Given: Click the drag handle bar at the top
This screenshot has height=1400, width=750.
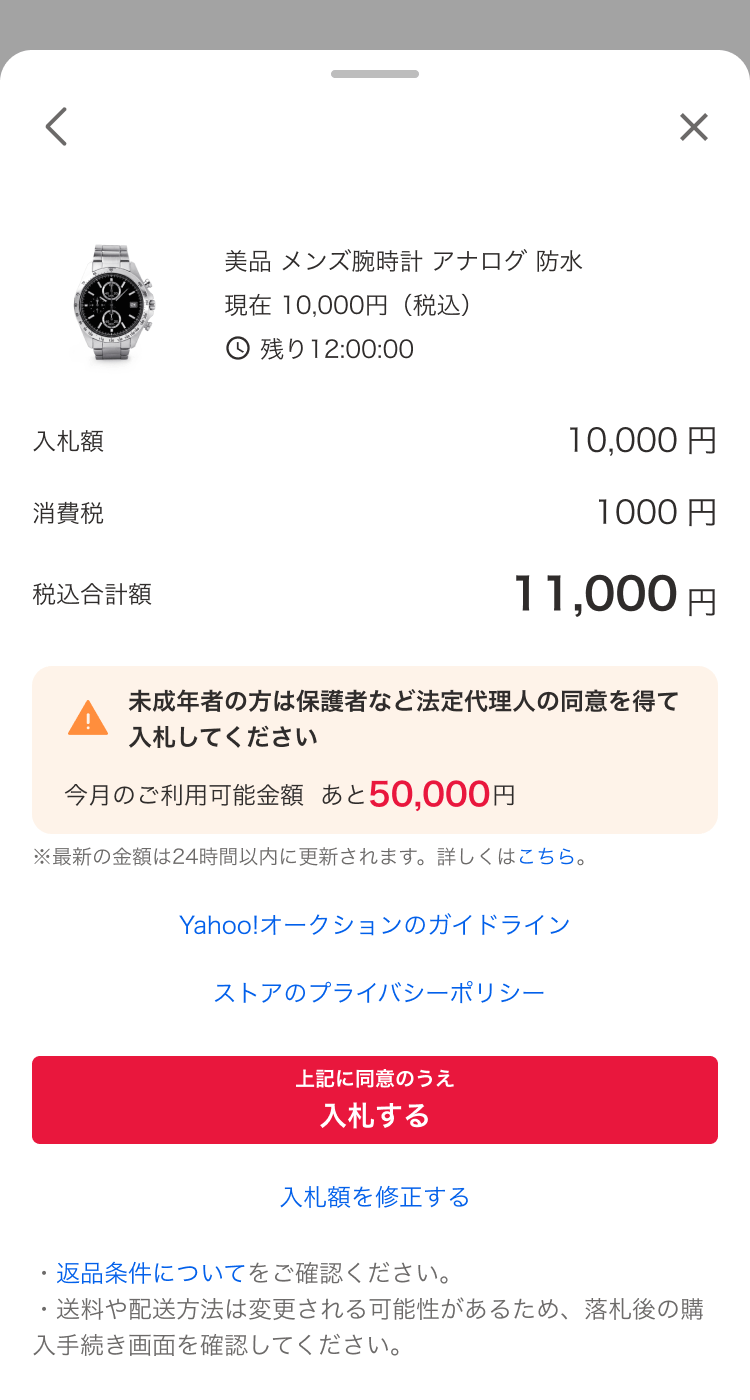Looking at the screenshot, I should [375, 74].
